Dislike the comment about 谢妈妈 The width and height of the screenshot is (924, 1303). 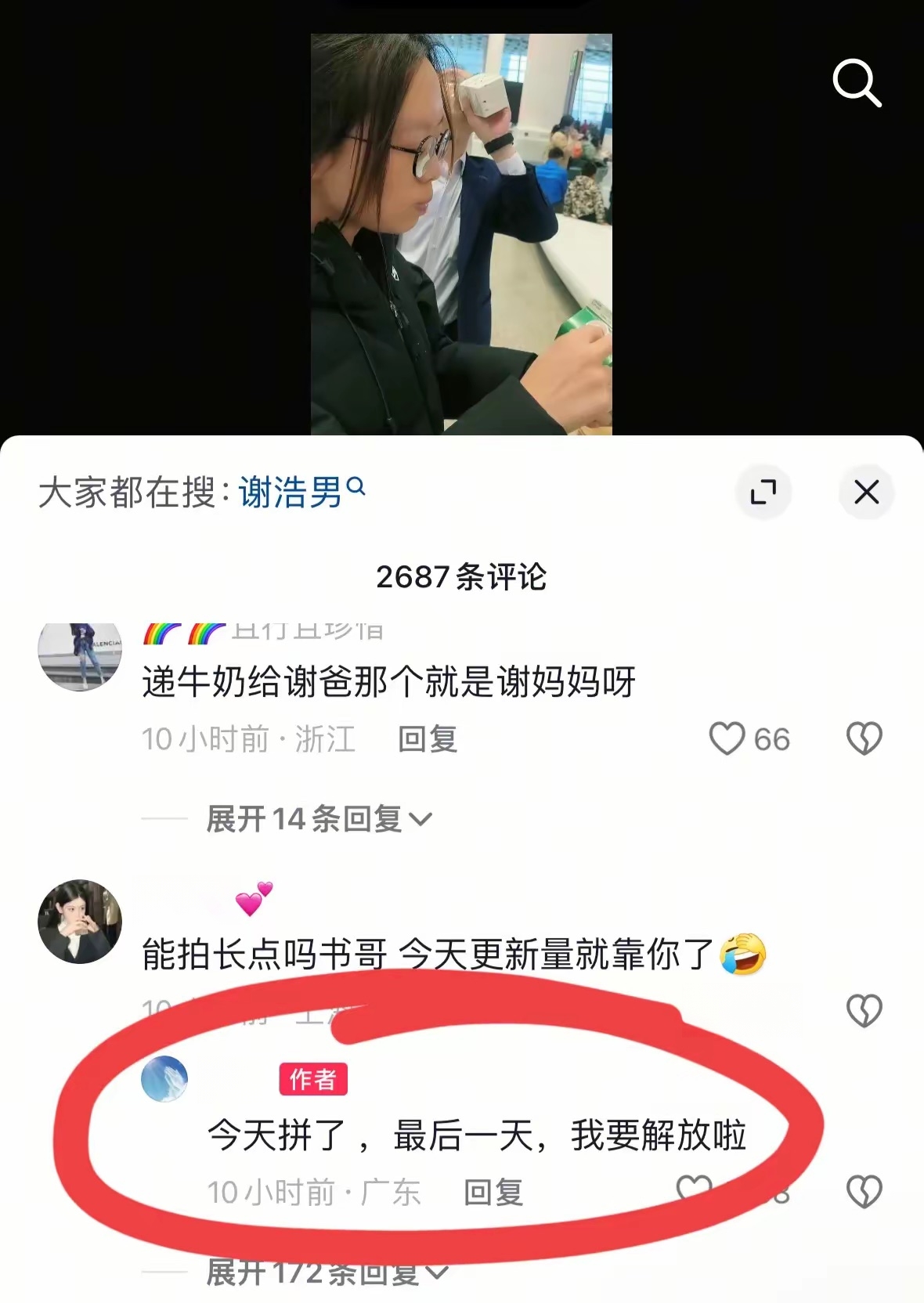coord(864,738)
